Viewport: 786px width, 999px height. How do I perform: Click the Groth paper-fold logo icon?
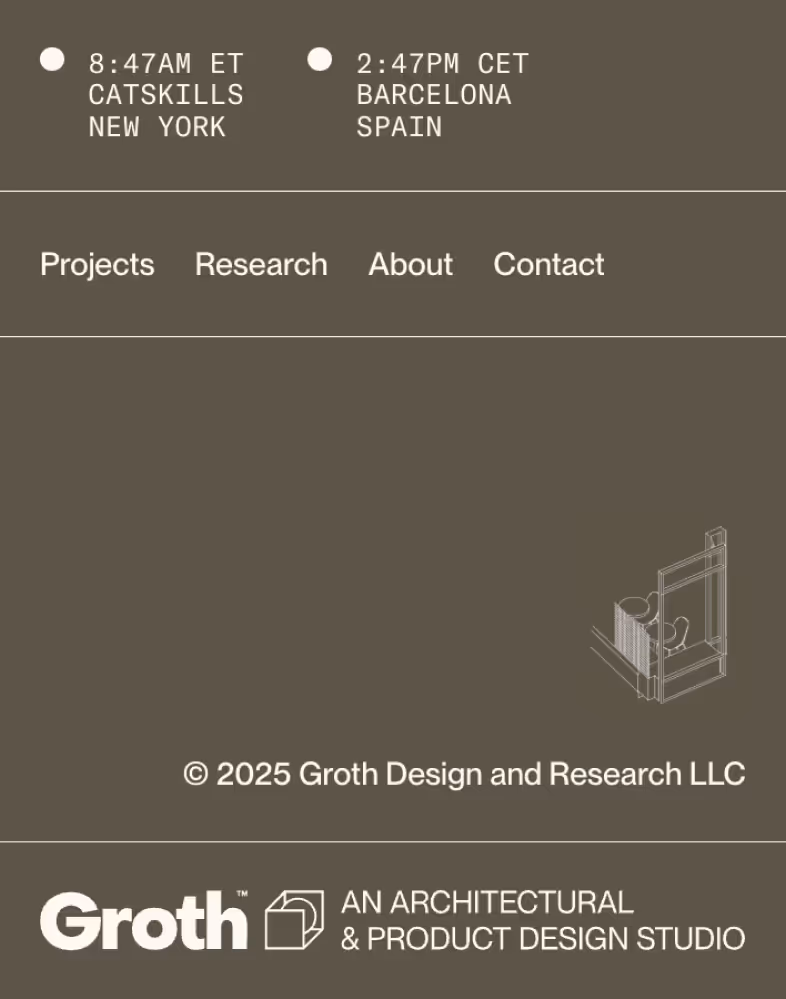click(x=293, y=920)
